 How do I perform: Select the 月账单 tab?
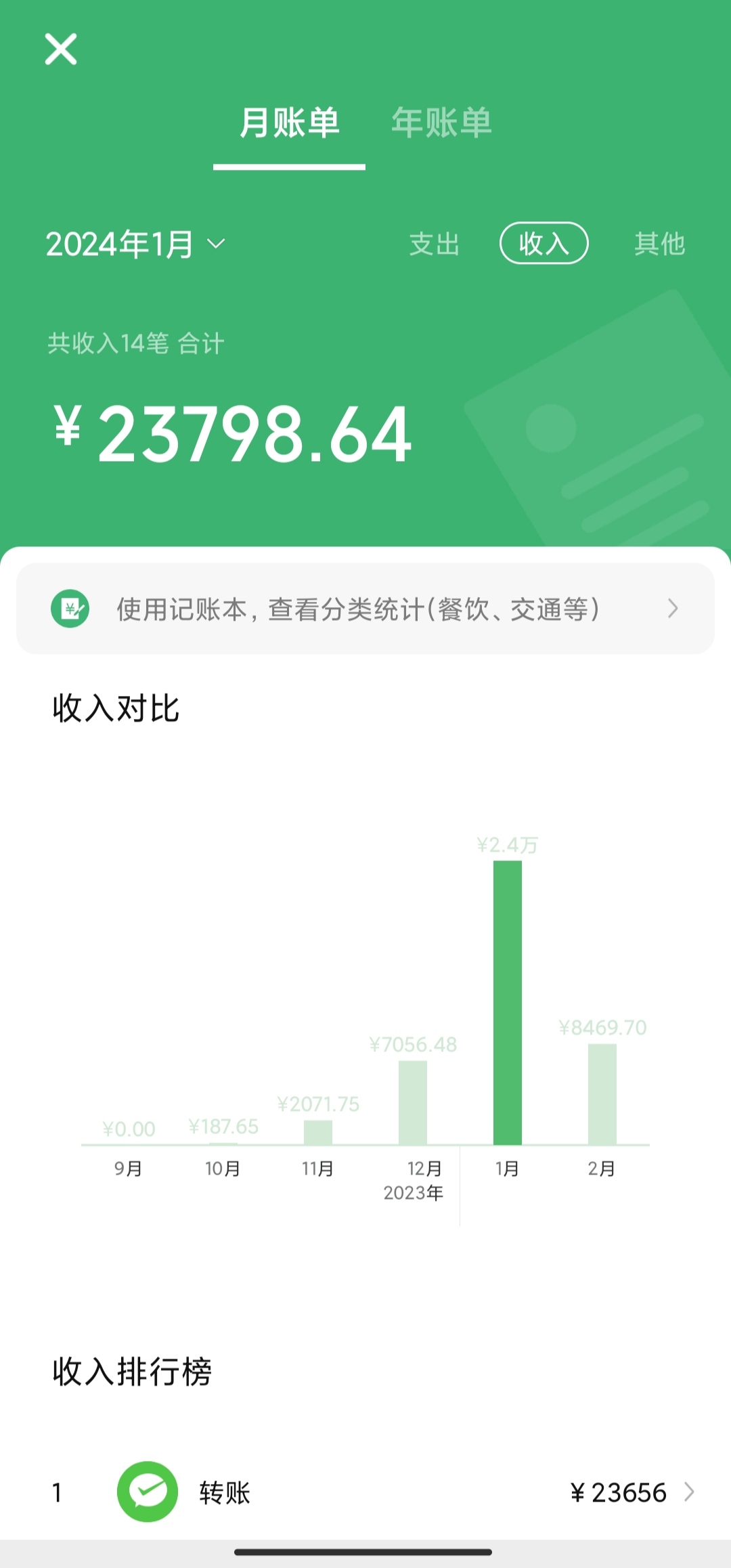[x=289, y=123]
